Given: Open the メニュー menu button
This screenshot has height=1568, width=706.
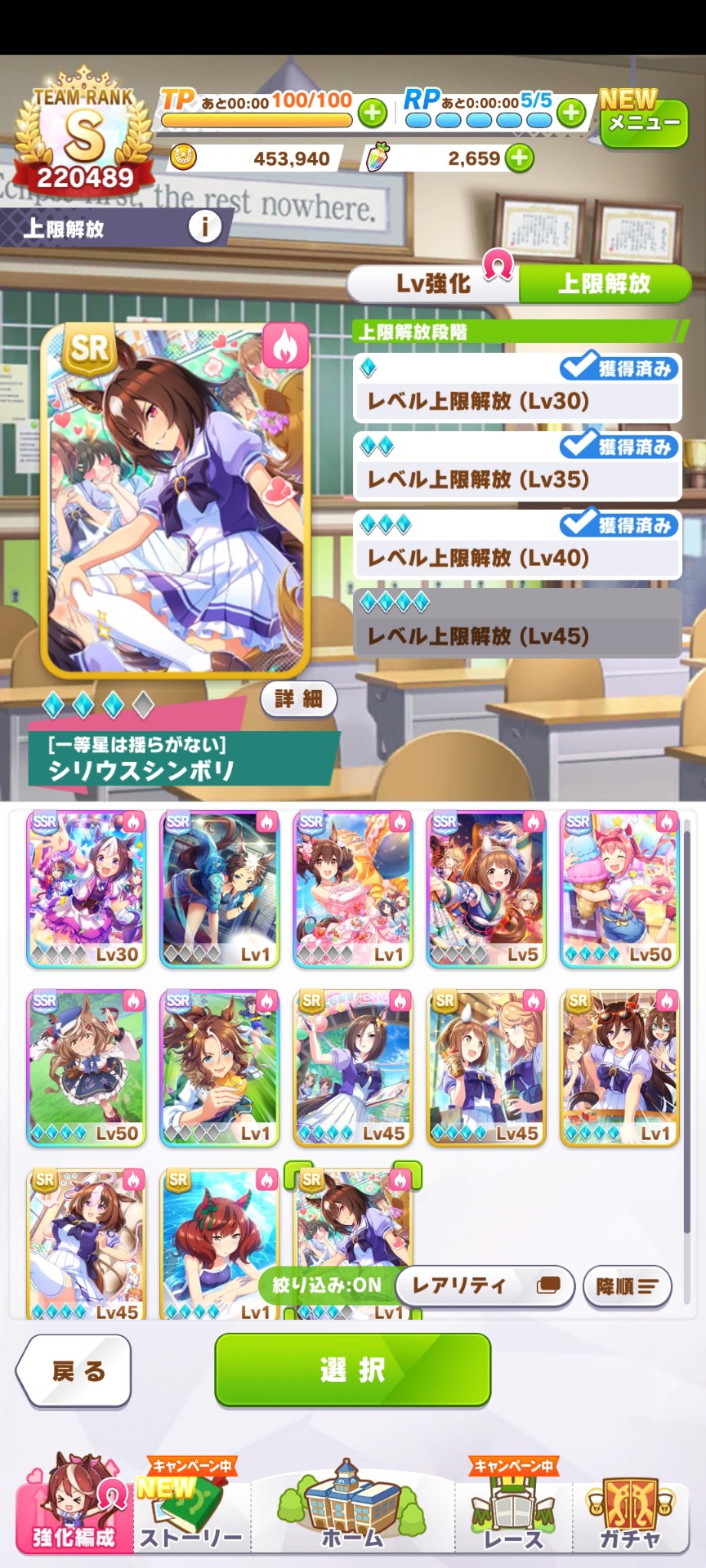Looking at the screenshot, I should point(644,122).
